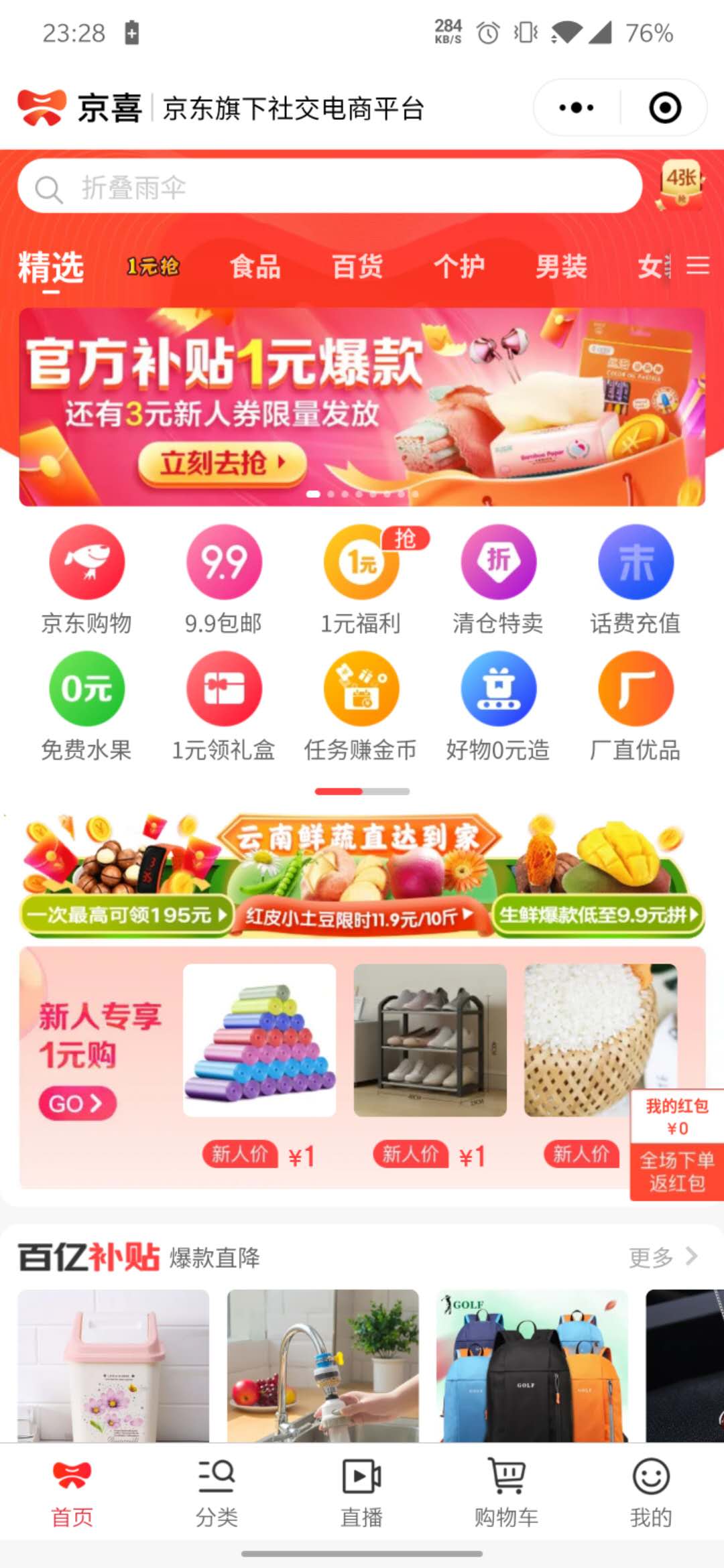Open the 分类 navigation icon
Image resolution: width=724 pixels, height=1568 pixels.
[x=215, y=1494]
